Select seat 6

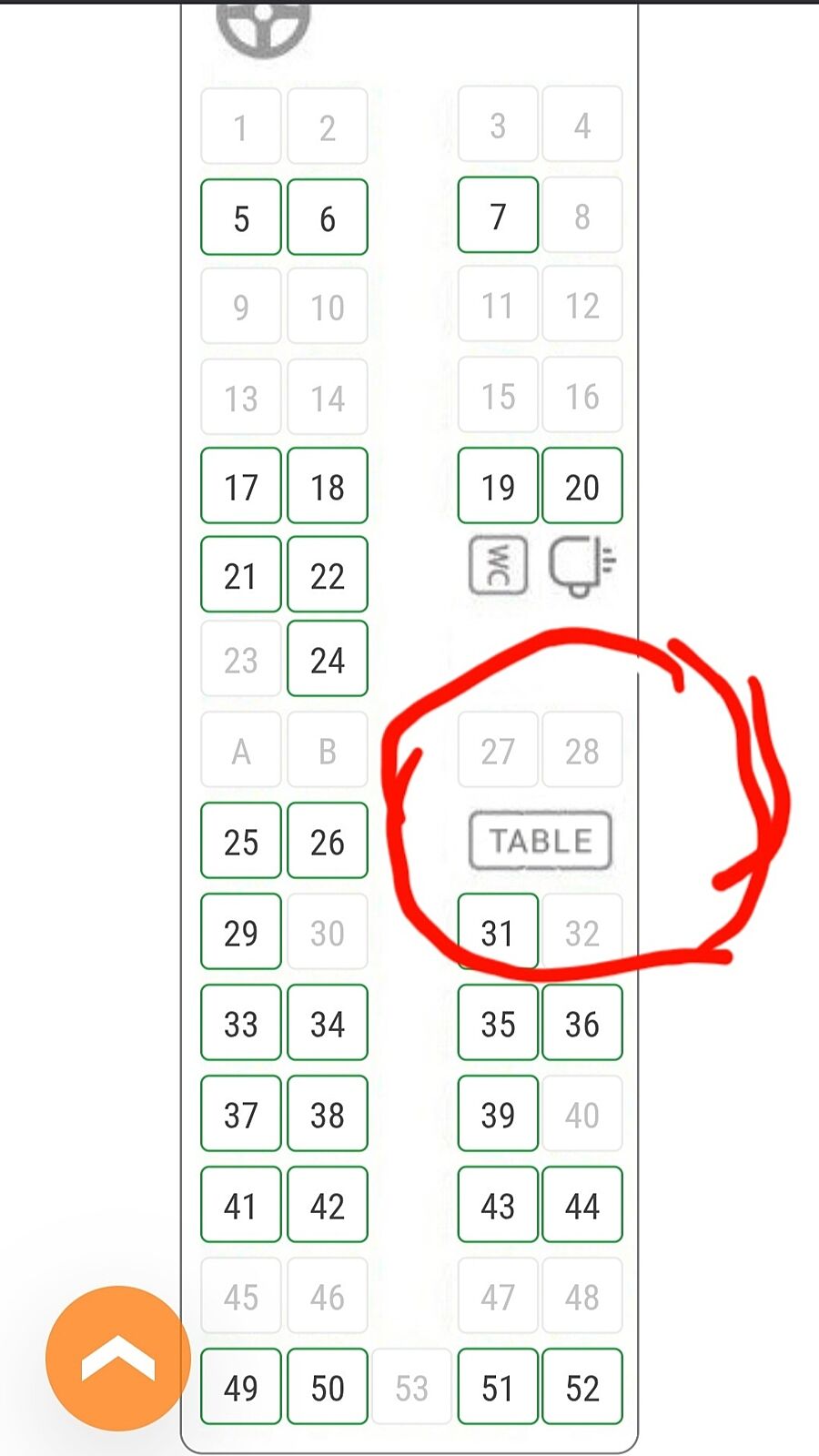coord(327,217)
